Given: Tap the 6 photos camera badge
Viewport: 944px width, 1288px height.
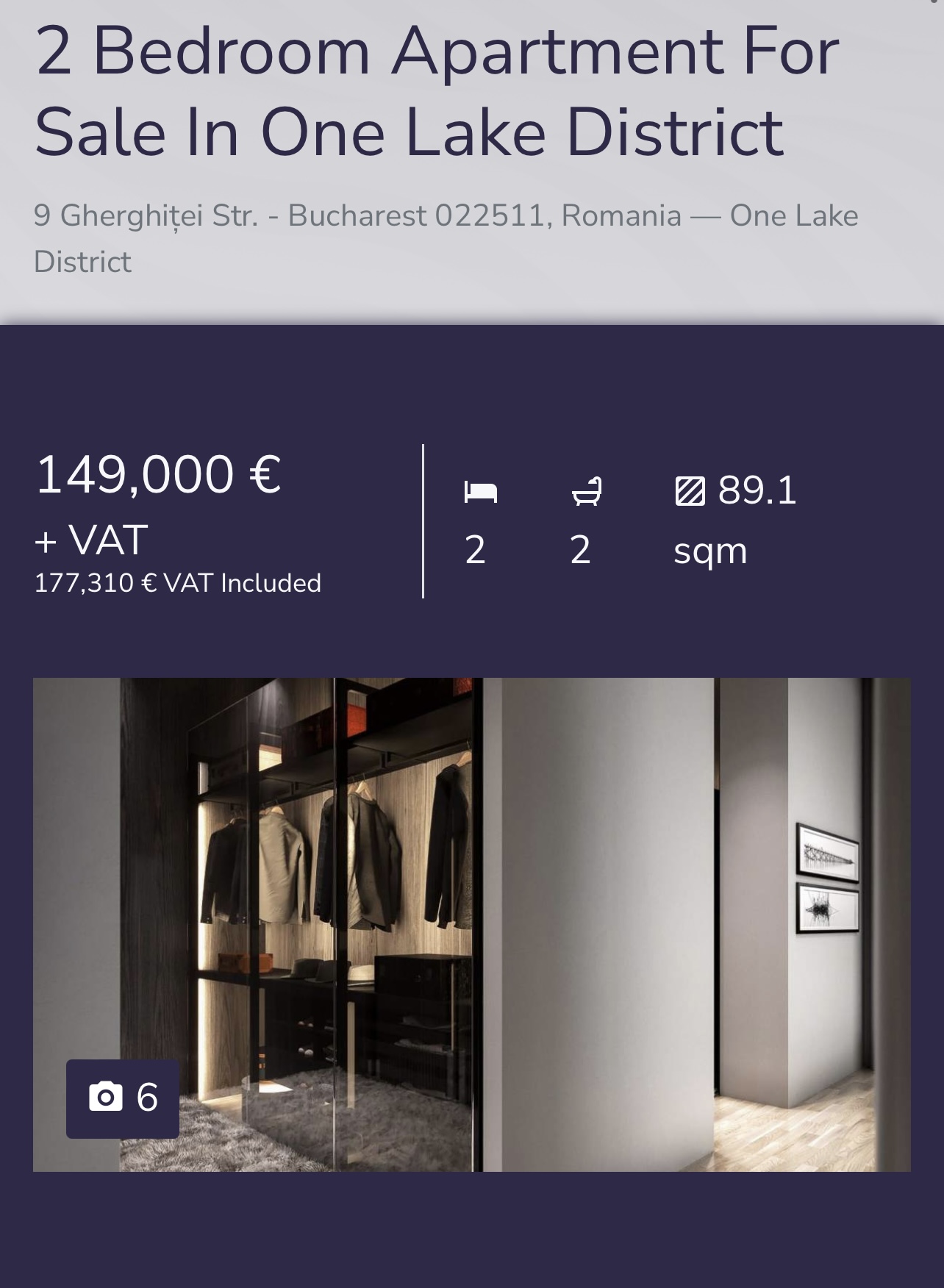Looking at the screenshot, I should (x=123, y=1098).
